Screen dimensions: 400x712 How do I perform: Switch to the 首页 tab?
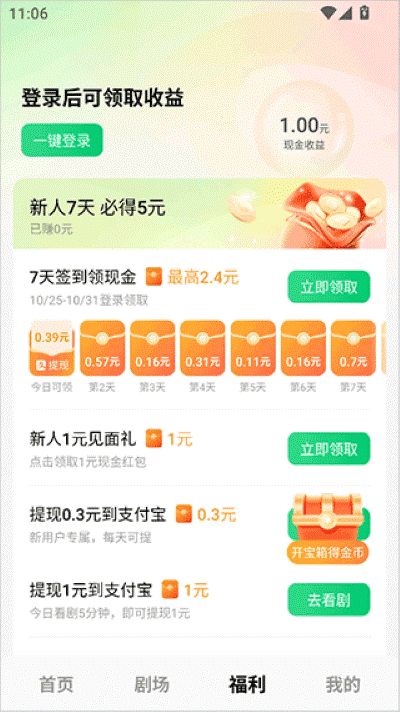(x=56, y=685)
